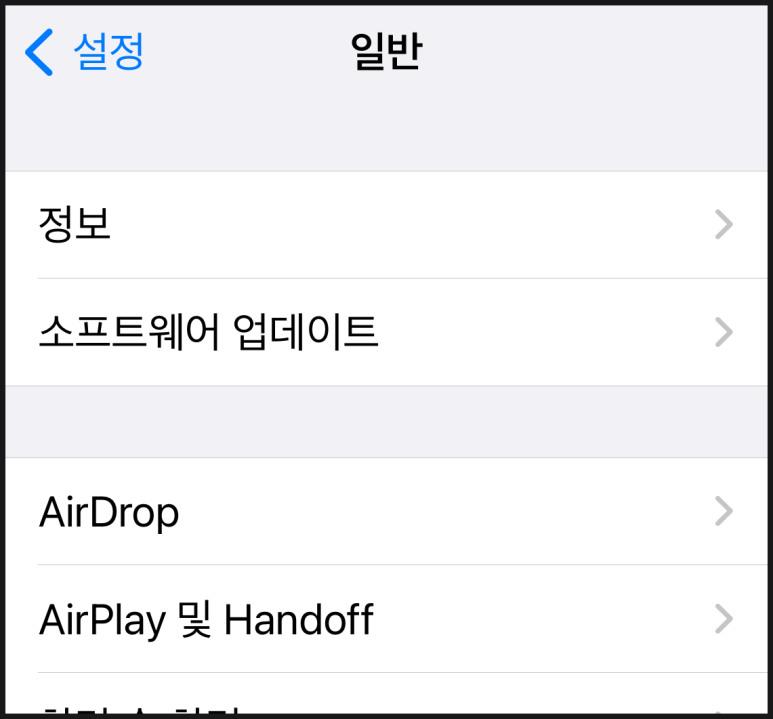
Task: Open 소프트웨어 업데이트
Action: click(x=386, y=332)
